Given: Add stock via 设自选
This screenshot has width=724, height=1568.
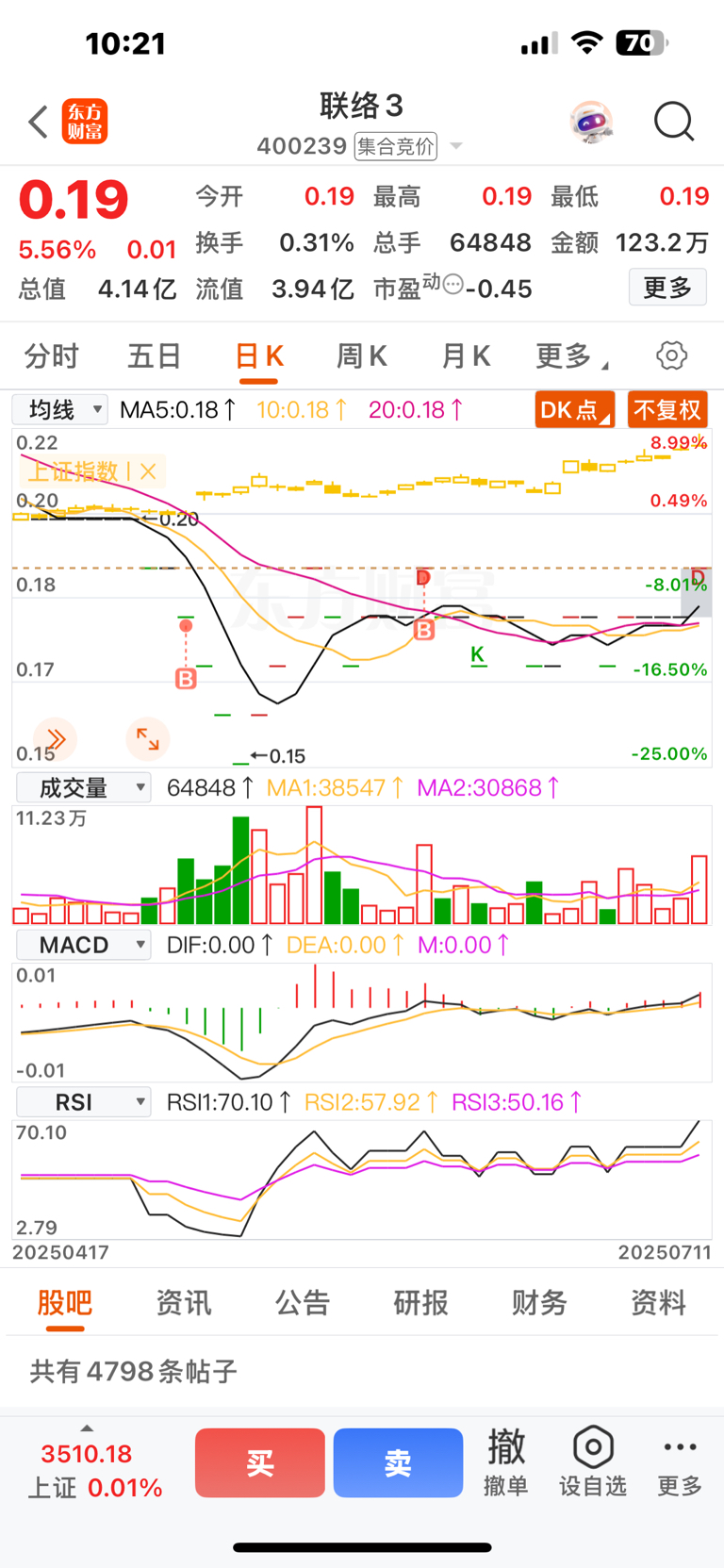Looking at the screenshot, I should click(593, 1461).
